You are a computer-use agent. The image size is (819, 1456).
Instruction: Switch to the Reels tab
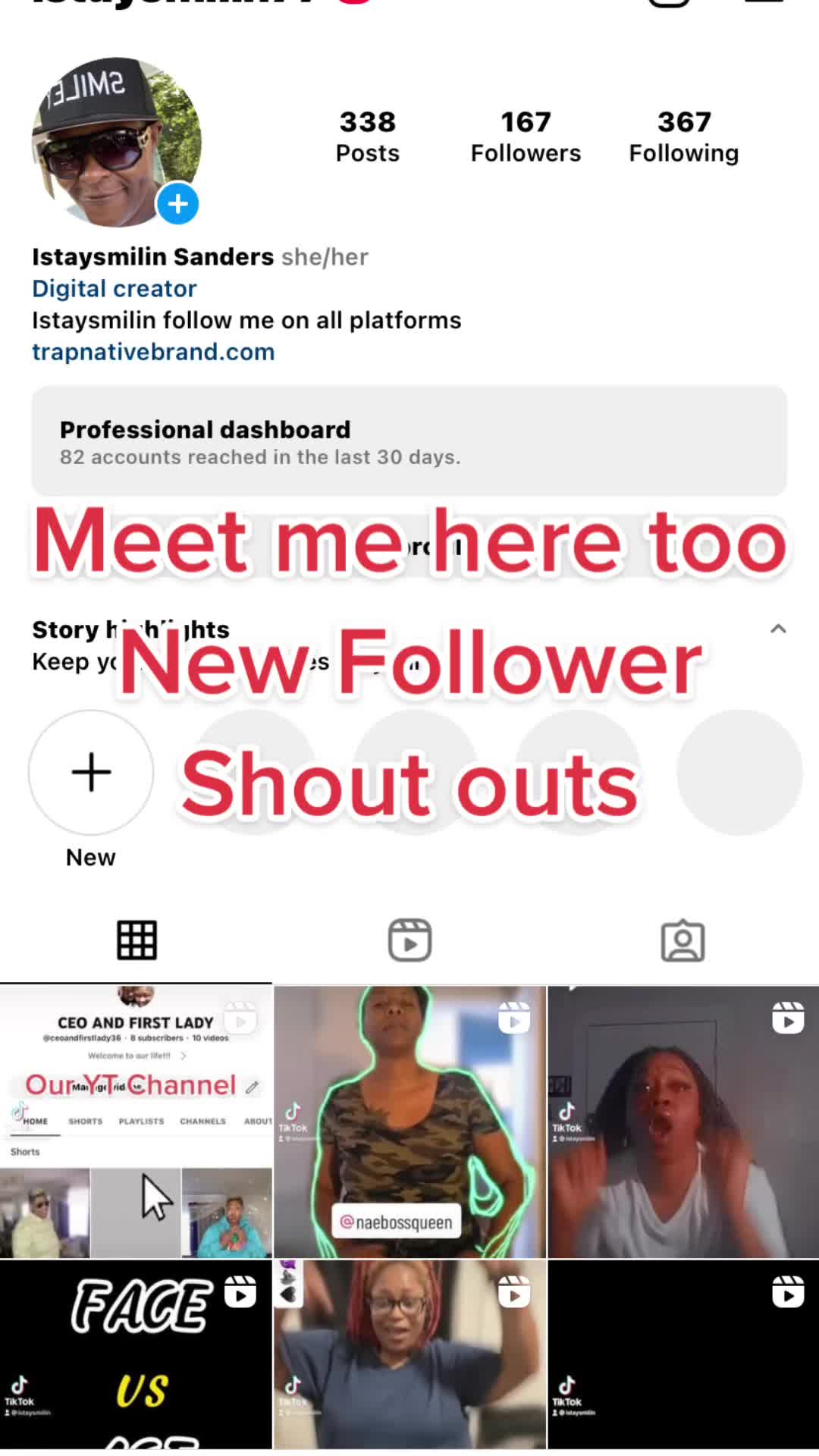tap(409, 940)
